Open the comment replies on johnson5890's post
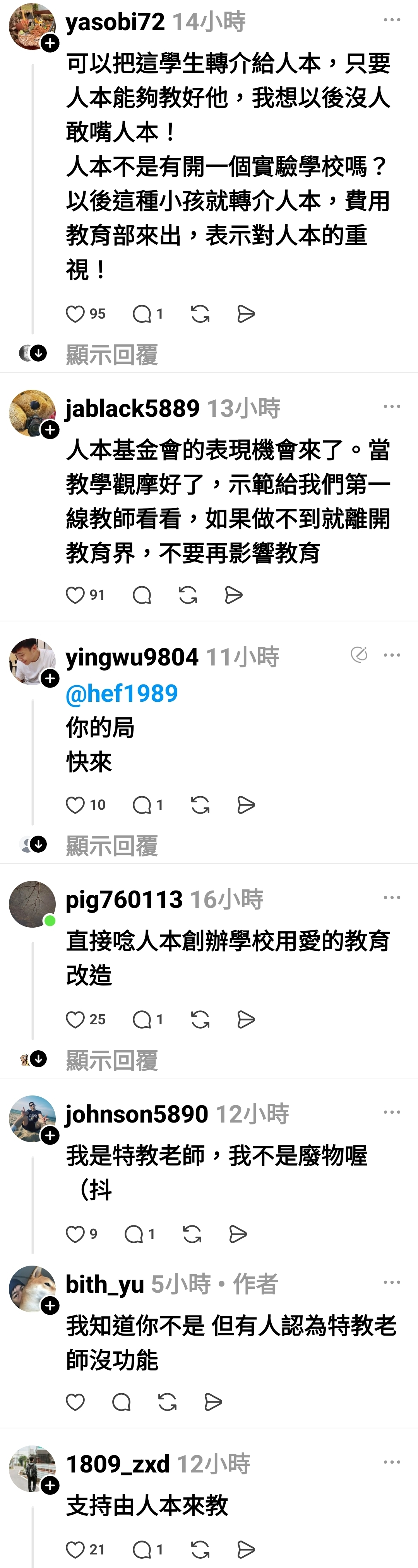Viewport: 418px width, 1568px height. click(x=134, y=1234)
